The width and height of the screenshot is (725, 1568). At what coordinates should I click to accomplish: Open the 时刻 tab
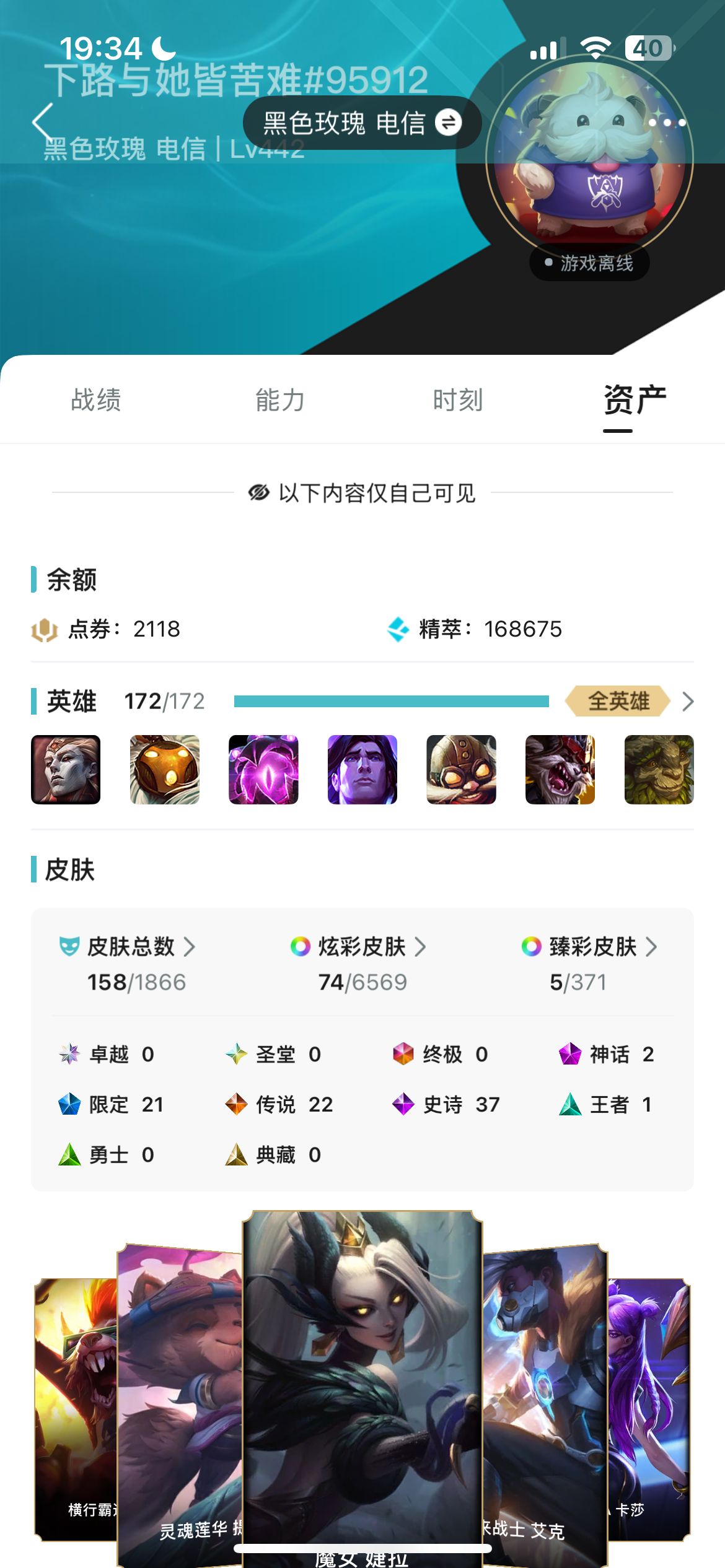[x=457, y=400]
